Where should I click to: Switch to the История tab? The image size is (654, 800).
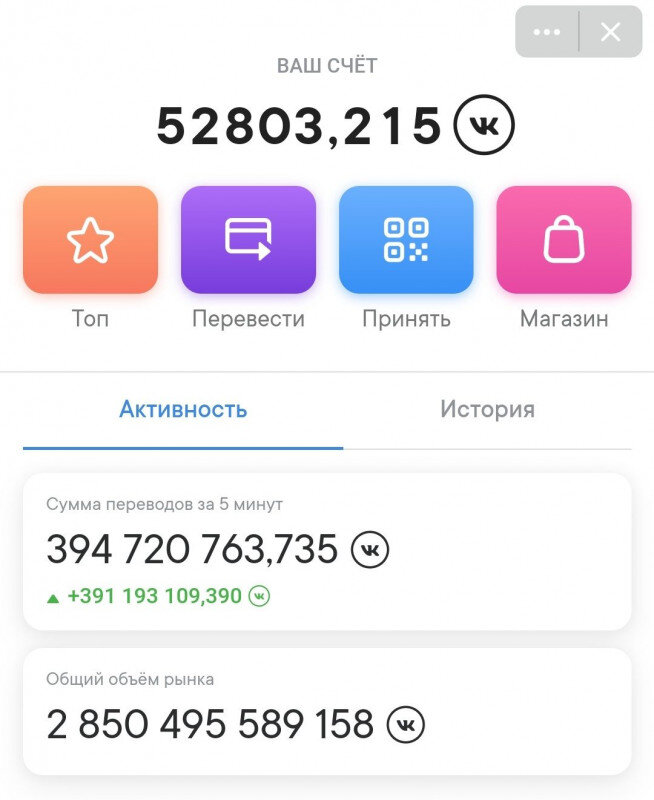pos(487,409)
